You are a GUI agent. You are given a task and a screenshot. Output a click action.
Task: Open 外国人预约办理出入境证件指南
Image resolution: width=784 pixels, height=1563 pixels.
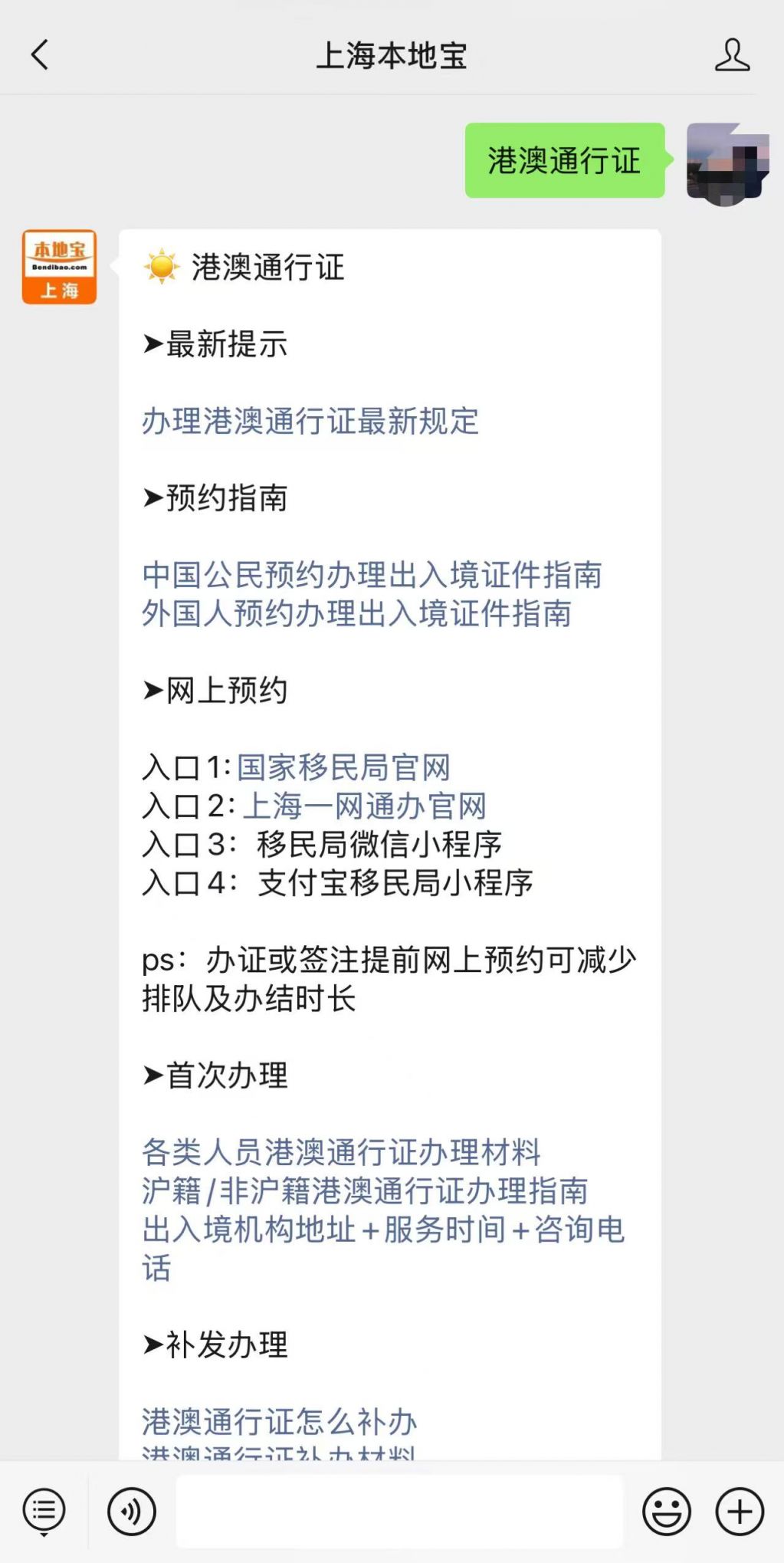356,613
